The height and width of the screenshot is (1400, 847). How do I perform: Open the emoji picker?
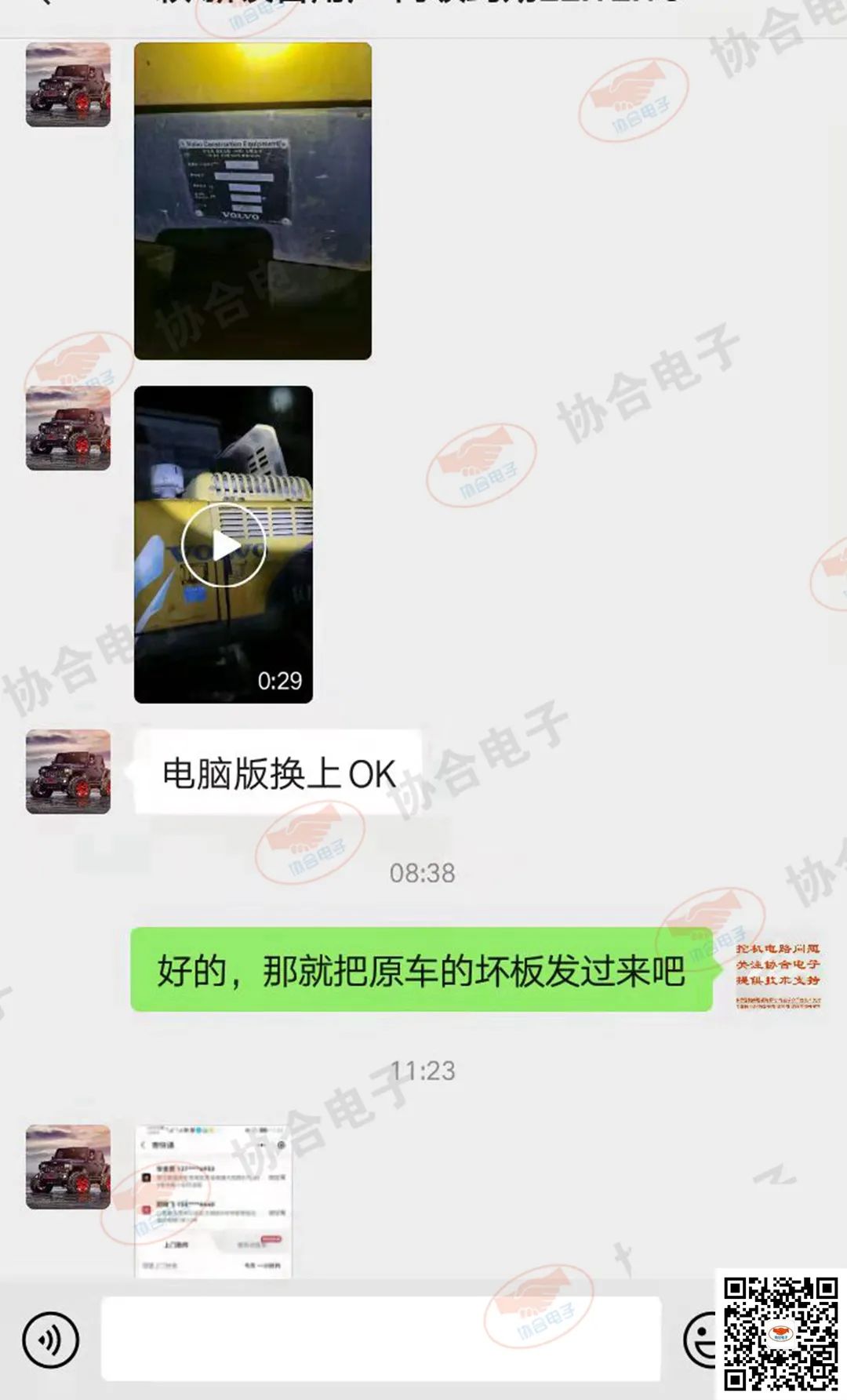pos(703,1340)
